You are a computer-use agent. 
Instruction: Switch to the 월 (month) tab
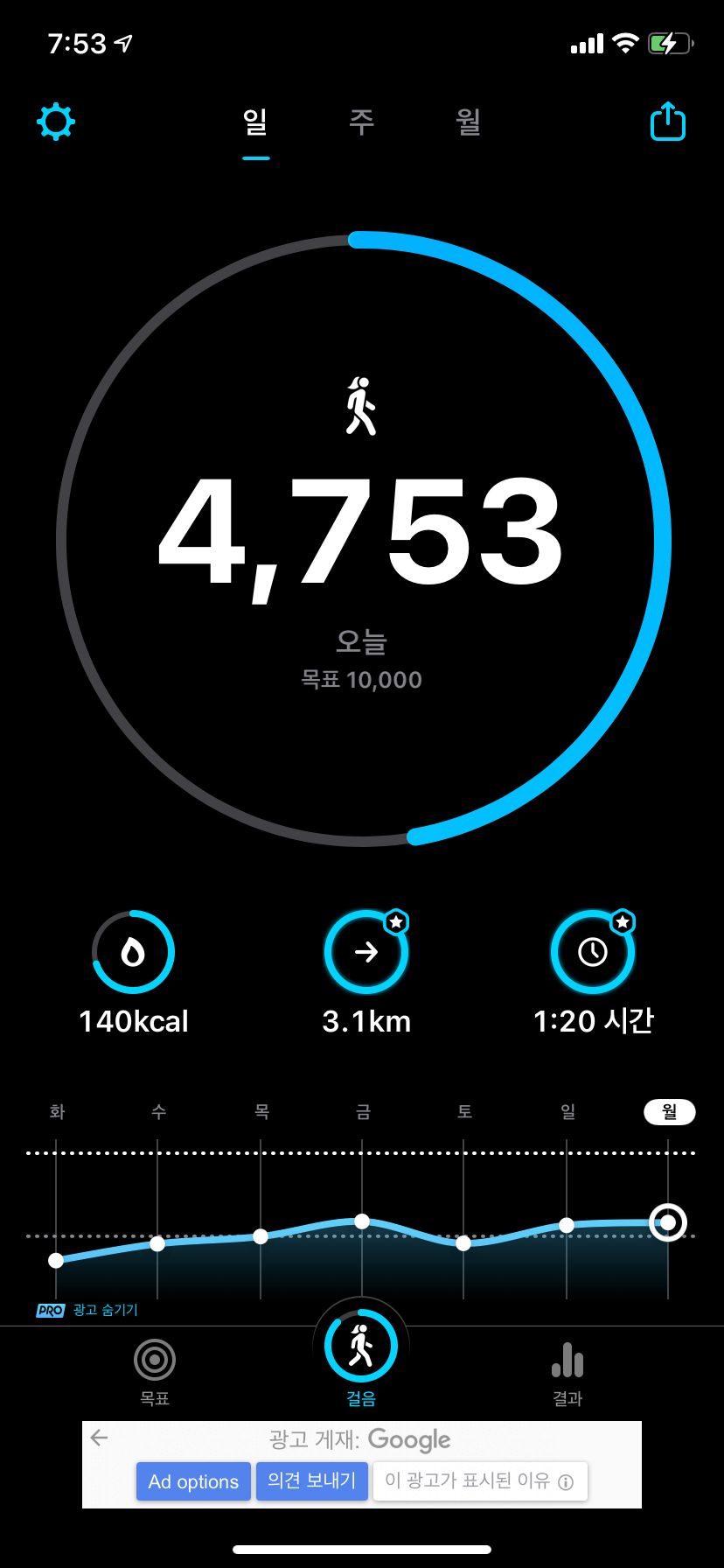coord(469,122)
